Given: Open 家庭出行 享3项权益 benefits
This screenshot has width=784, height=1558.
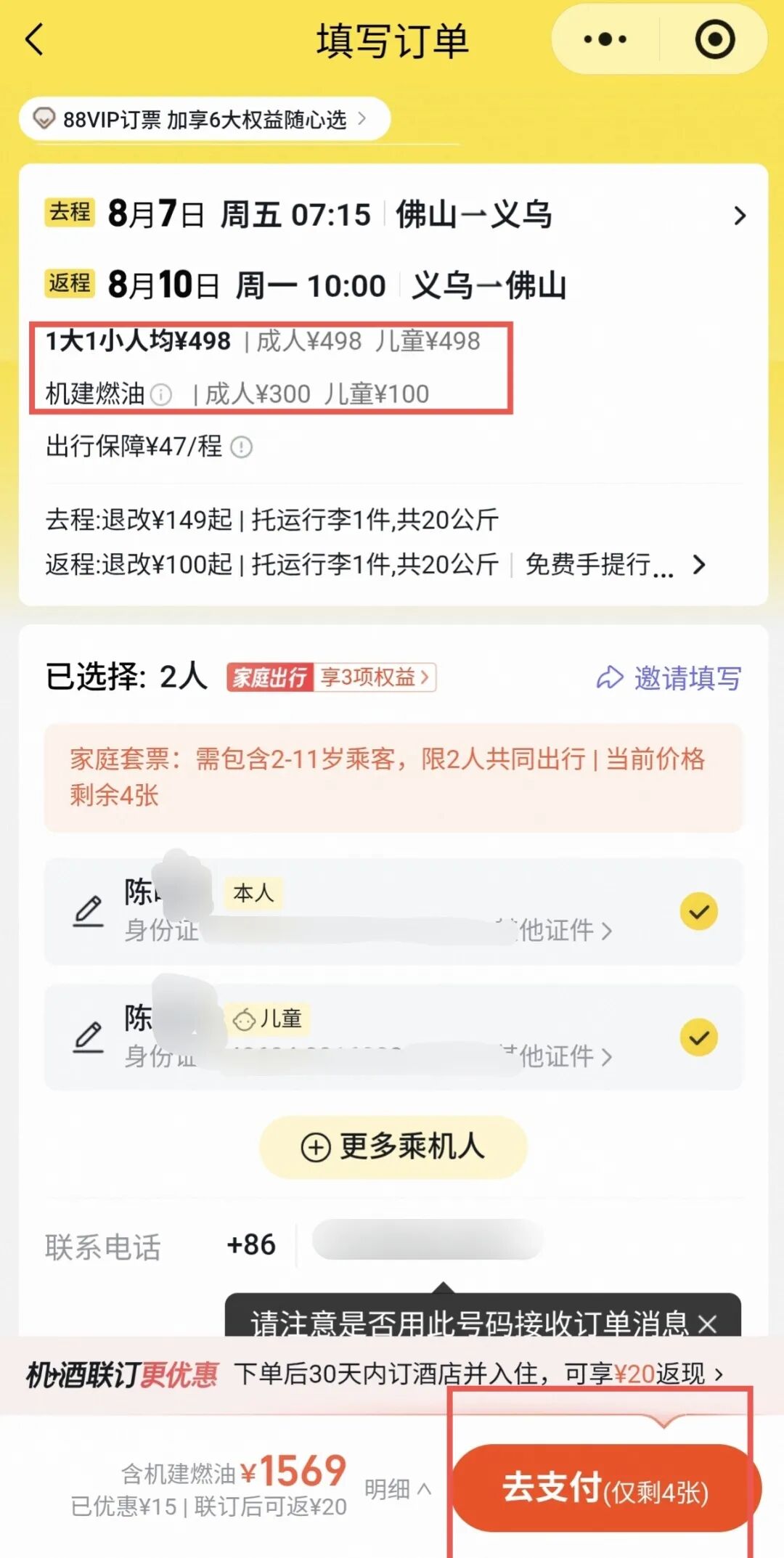Looking at the screenshot, I should point(332,677).
